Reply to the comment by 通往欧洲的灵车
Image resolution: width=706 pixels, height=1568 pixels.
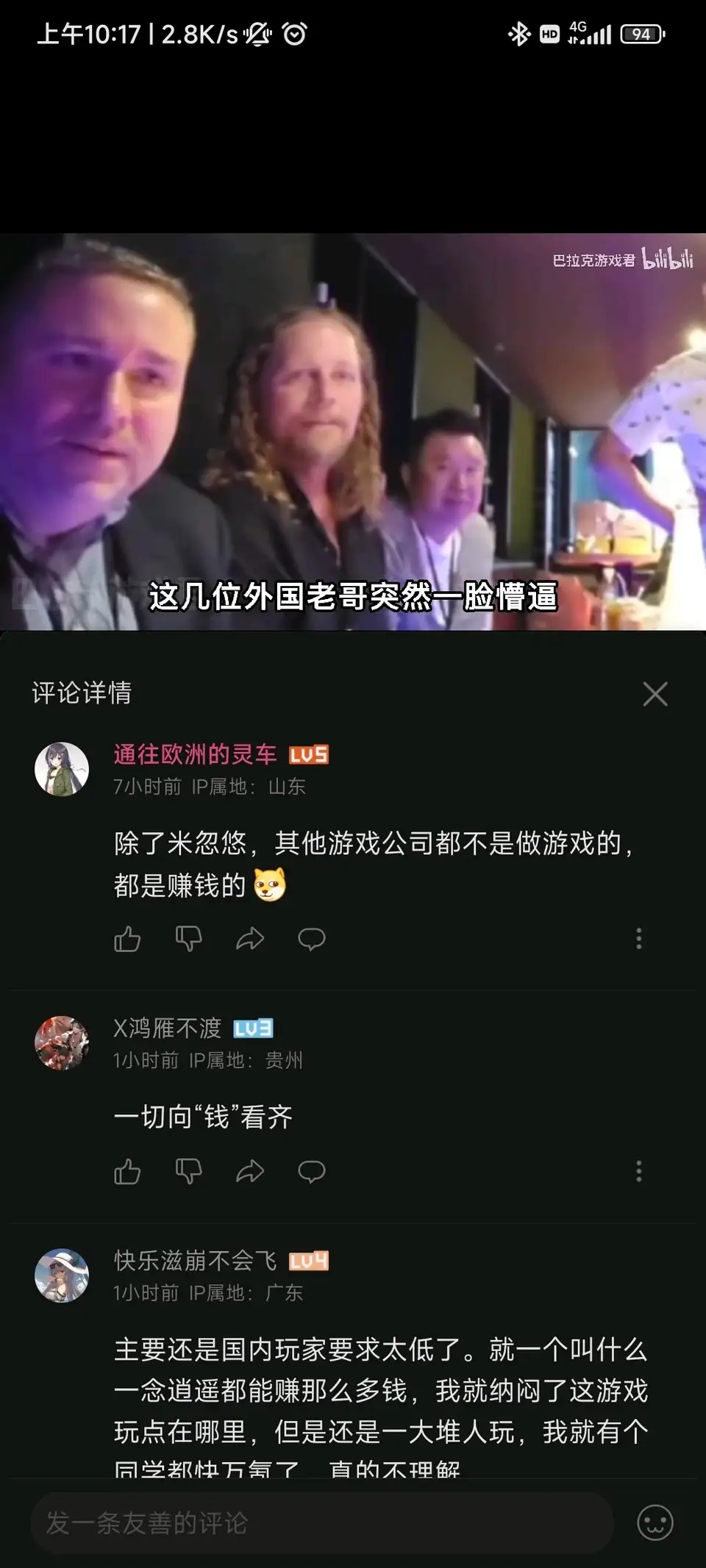311,939
